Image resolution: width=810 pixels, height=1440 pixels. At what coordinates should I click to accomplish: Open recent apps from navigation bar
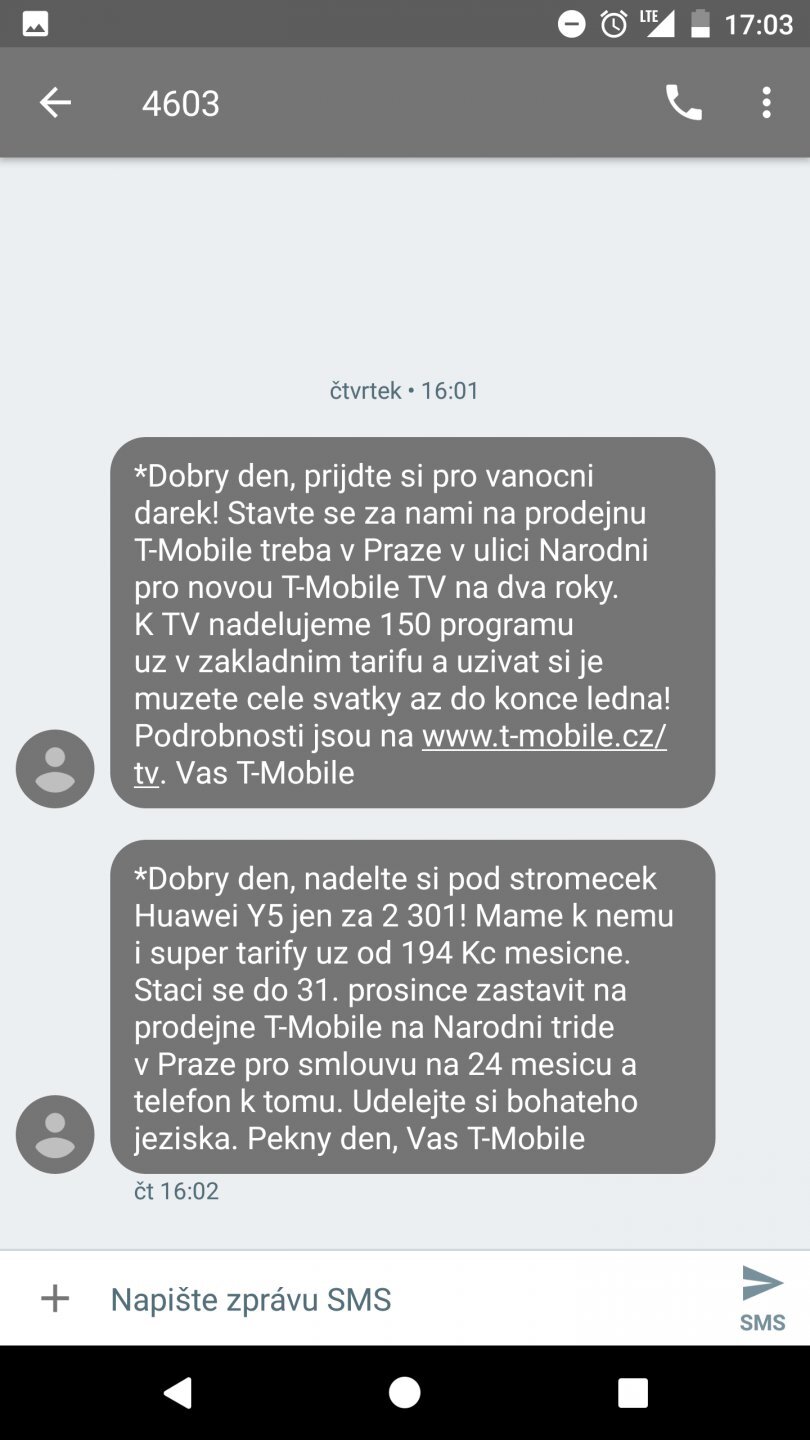[x=633, y=1392]
